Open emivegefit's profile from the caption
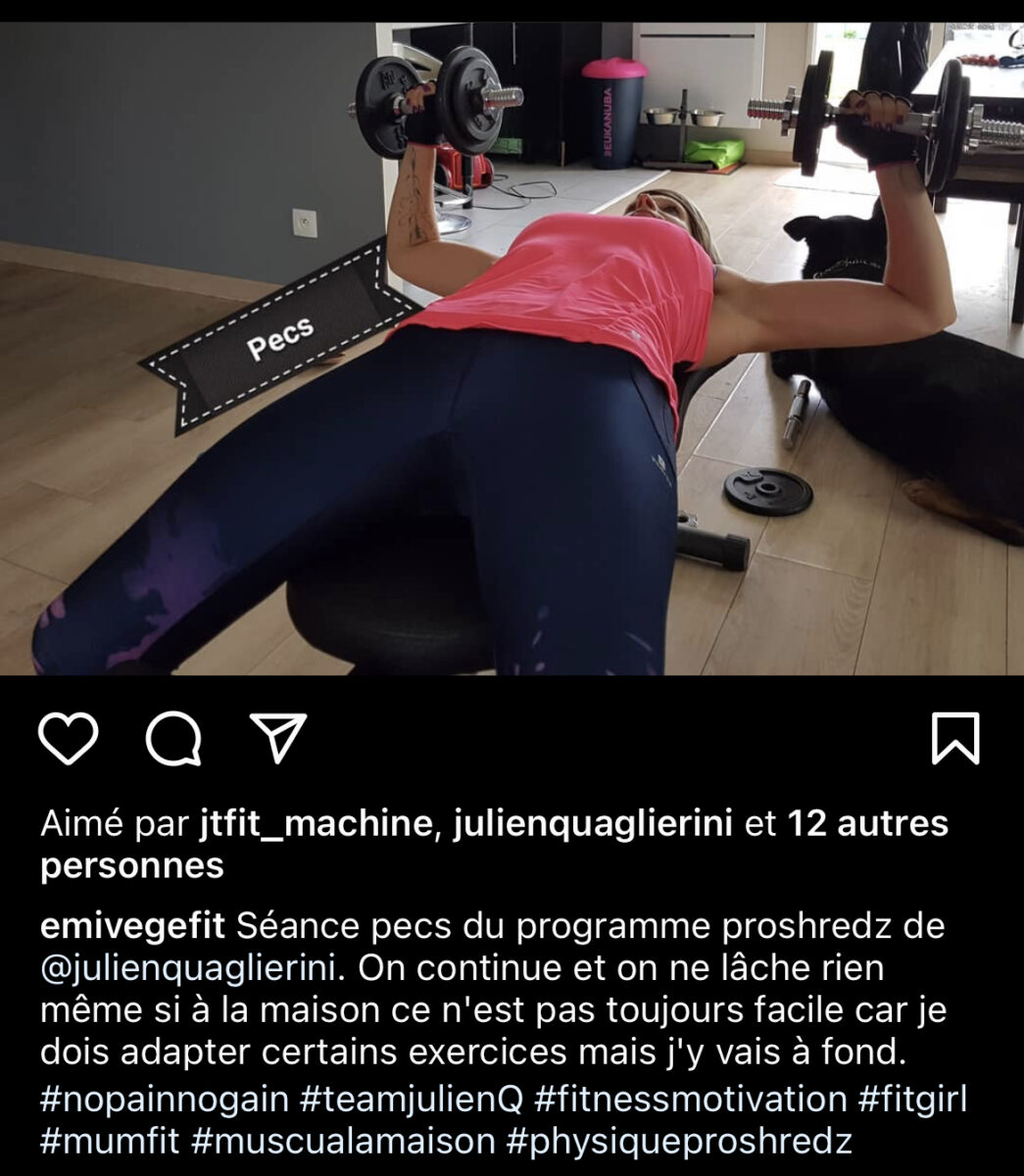This screenshot has width=1024, height=1176. coord(133,925)
